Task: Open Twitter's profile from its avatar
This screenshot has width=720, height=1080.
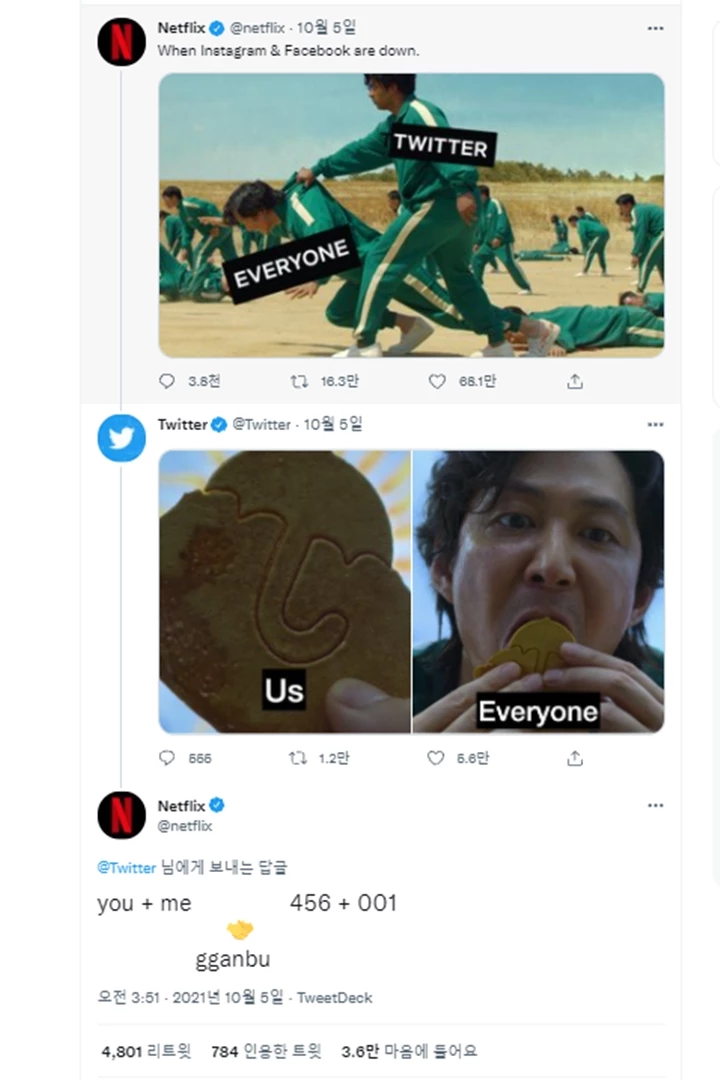Action: pyautogui.click(x=122, y=438)
